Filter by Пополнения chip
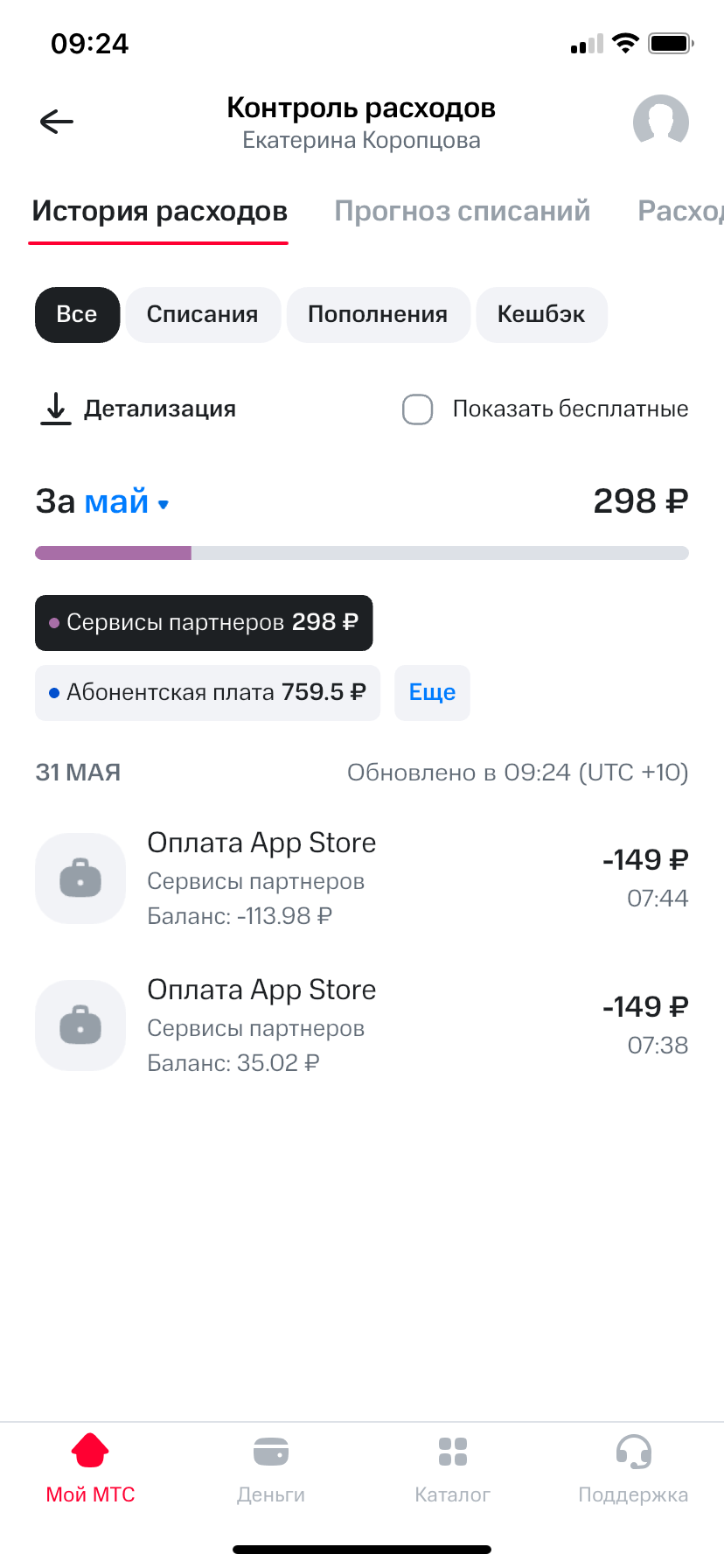 pyautogui.click(x=378, y=315)
